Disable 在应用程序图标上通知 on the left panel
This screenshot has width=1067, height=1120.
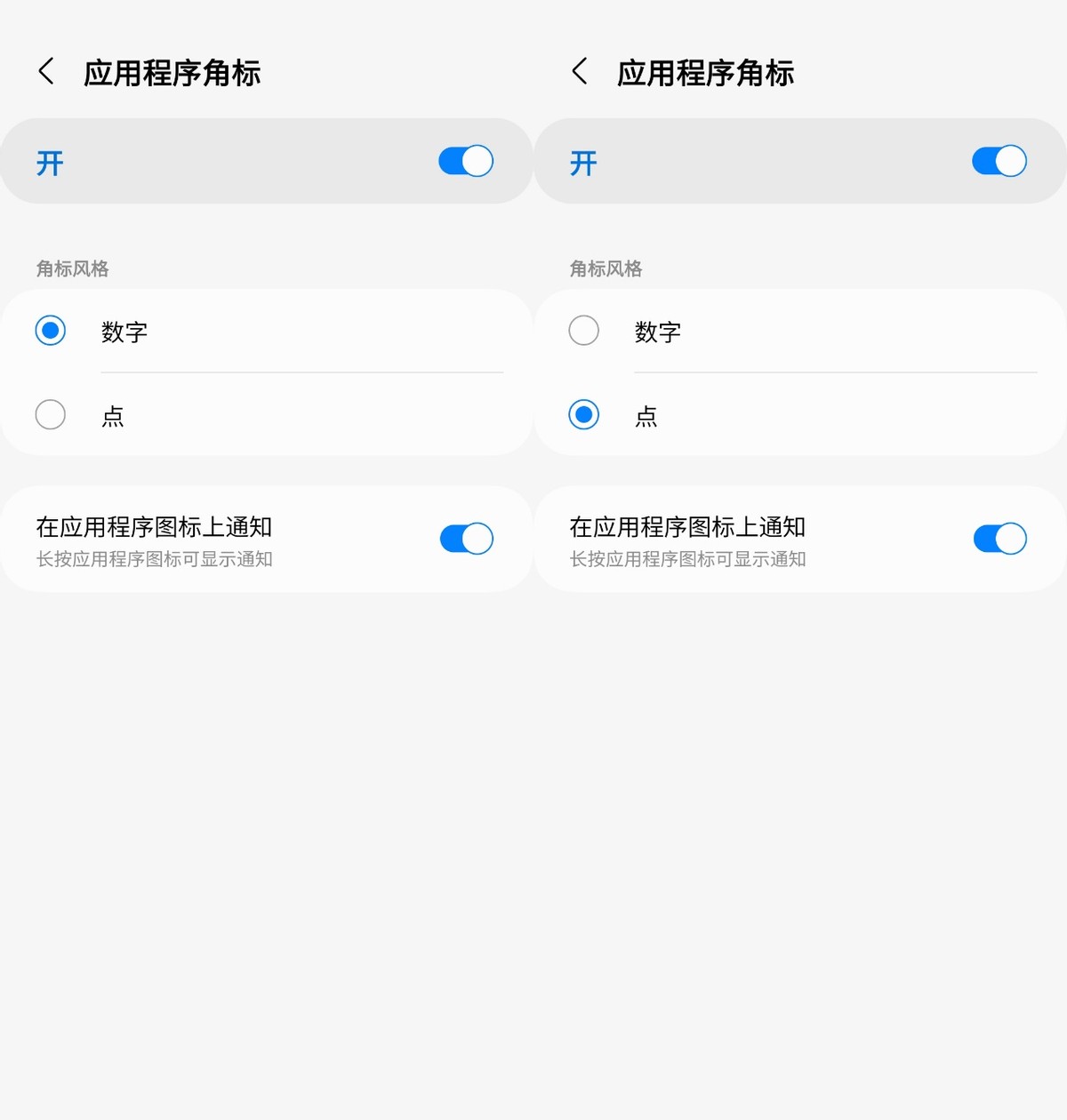pos(464,539)
